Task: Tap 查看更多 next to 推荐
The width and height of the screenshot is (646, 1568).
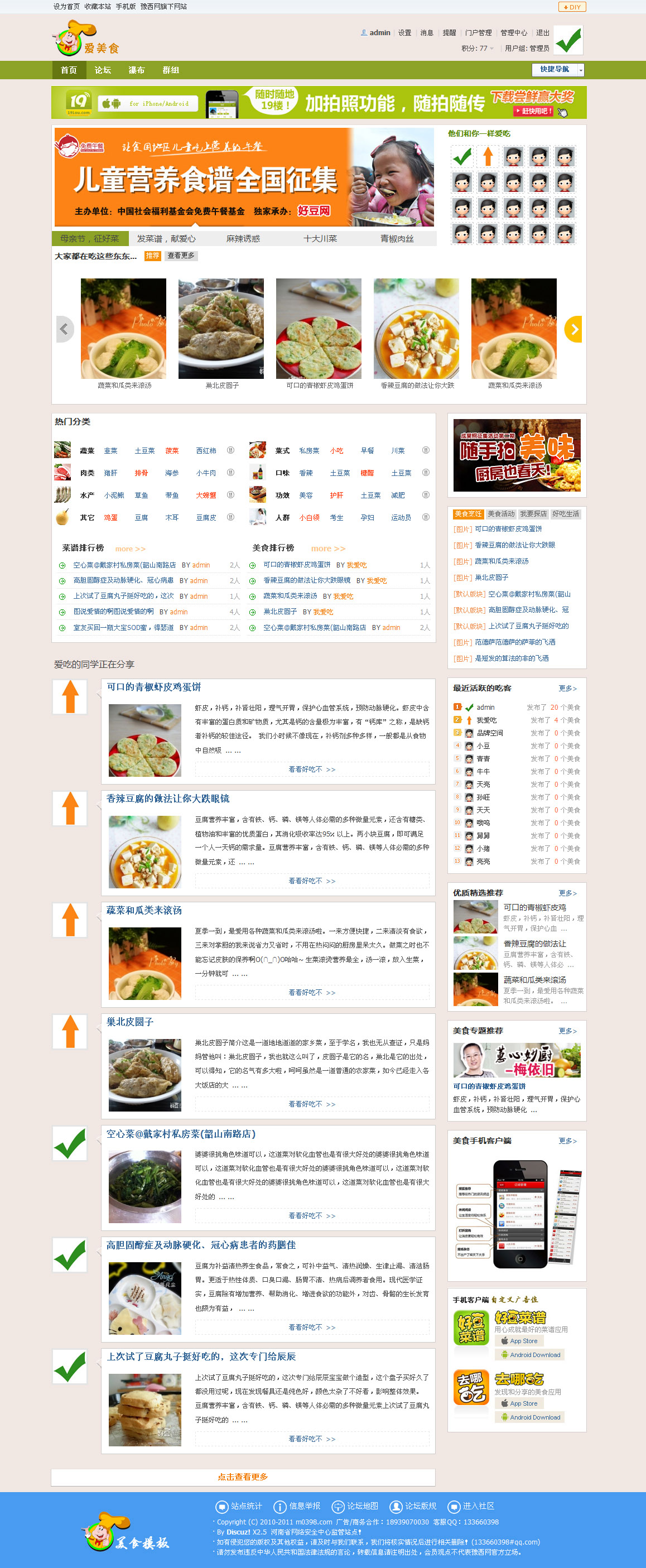Action: click(x=181, y=256)
